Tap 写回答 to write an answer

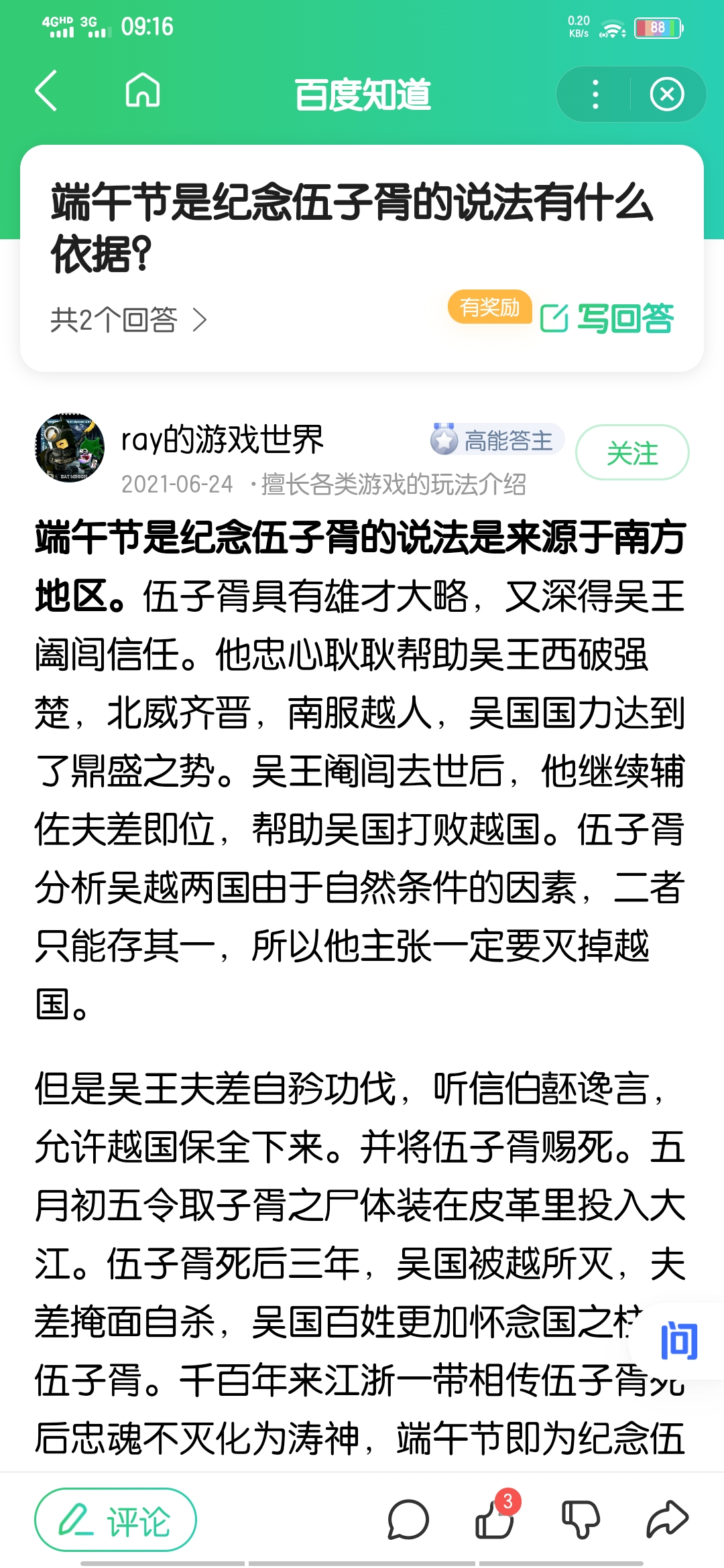click(x=607, y=318)
